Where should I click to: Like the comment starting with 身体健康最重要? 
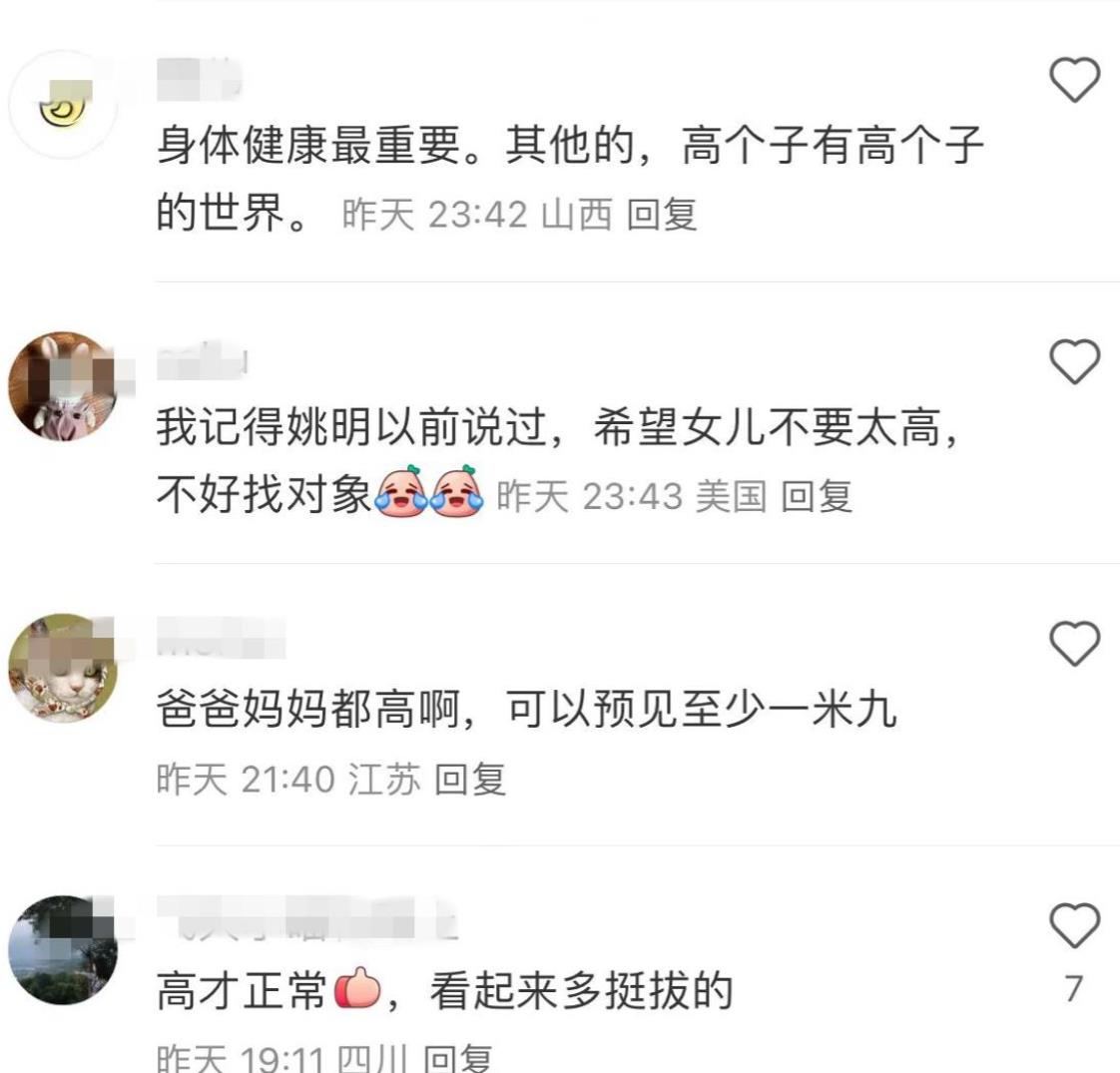pyautogui.click(x=1076, y=80)
